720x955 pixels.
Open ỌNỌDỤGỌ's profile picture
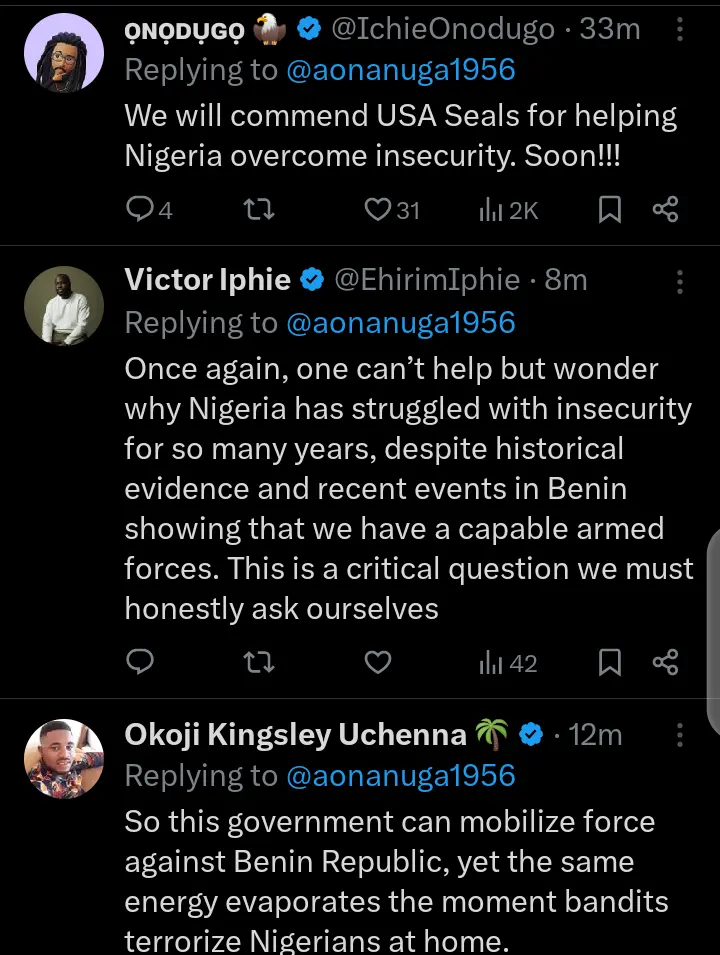(x=63, y=53)
